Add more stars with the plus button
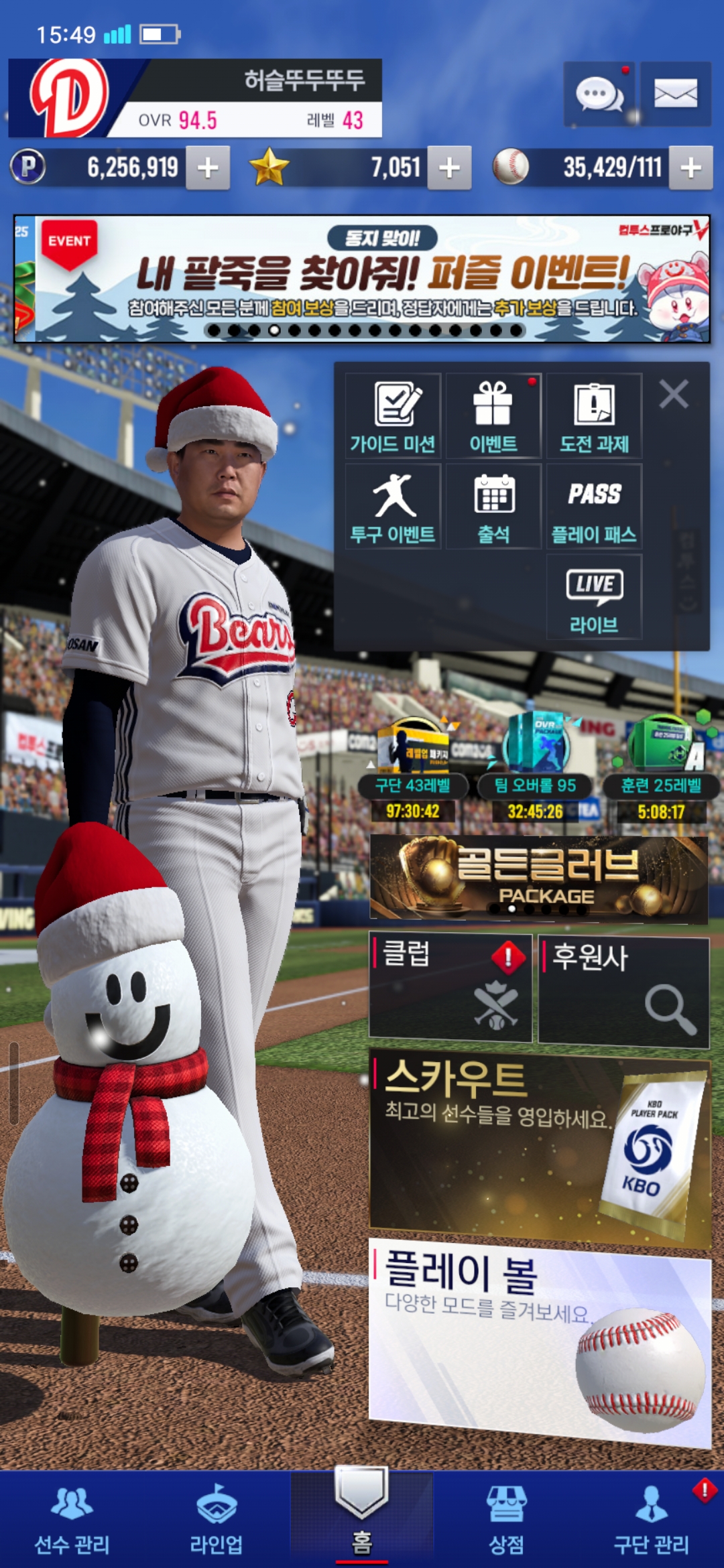This screenshot has width=724, height=1568. click(449, 168)
